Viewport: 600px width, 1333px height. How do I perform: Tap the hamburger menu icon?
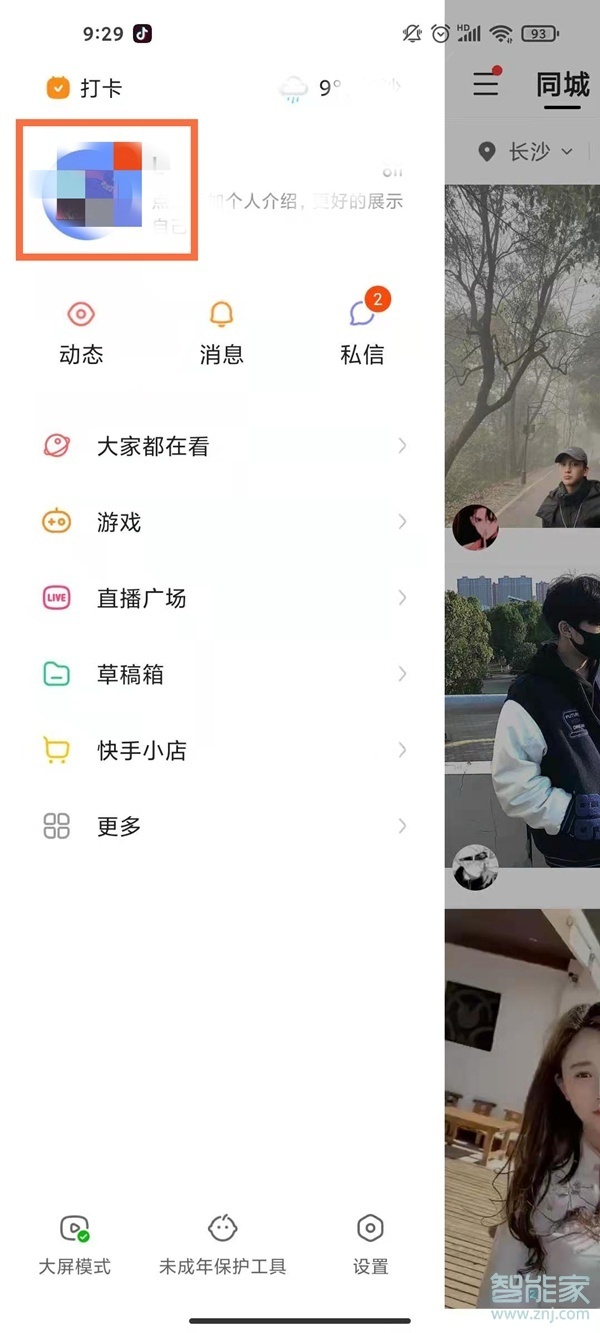click(x=486, y=84)
